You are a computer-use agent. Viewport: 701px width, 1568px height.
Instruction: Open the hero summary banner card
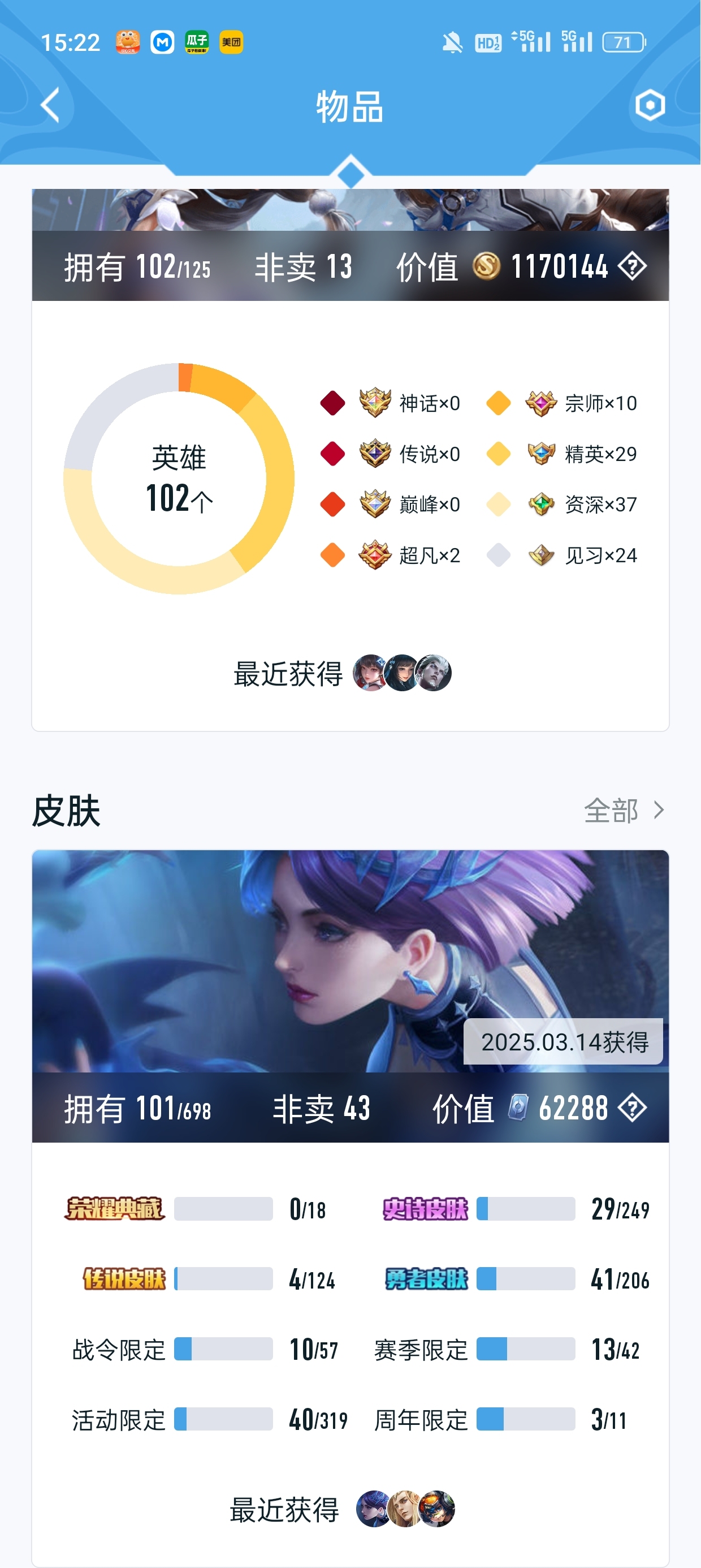pyautogui.click(x=350, y=245)
